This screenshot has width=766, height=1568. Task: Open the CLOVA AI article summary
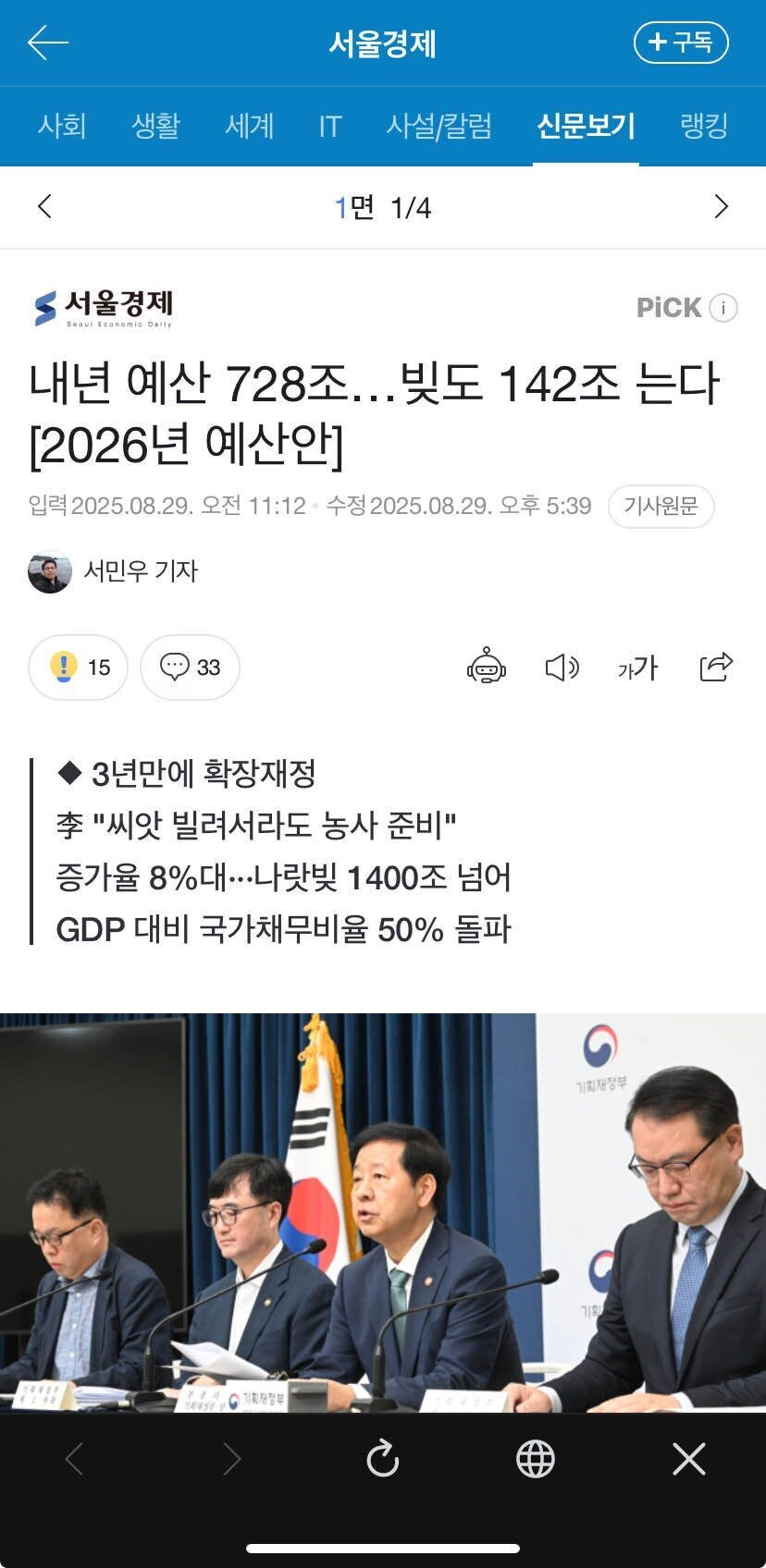486,668
